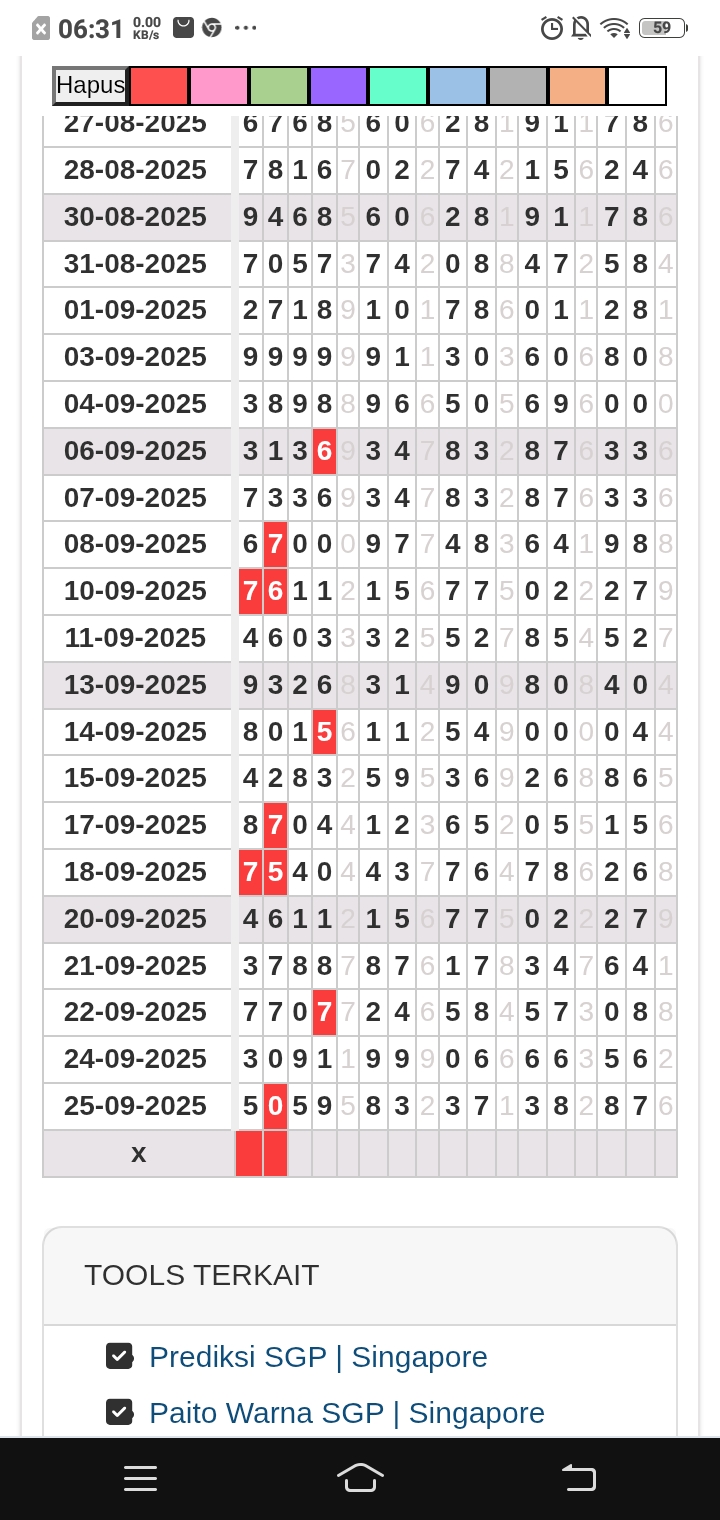The image size is (720, 1520).
Task: Tap the Hapus eraser button
Action: tap(90, 86)
